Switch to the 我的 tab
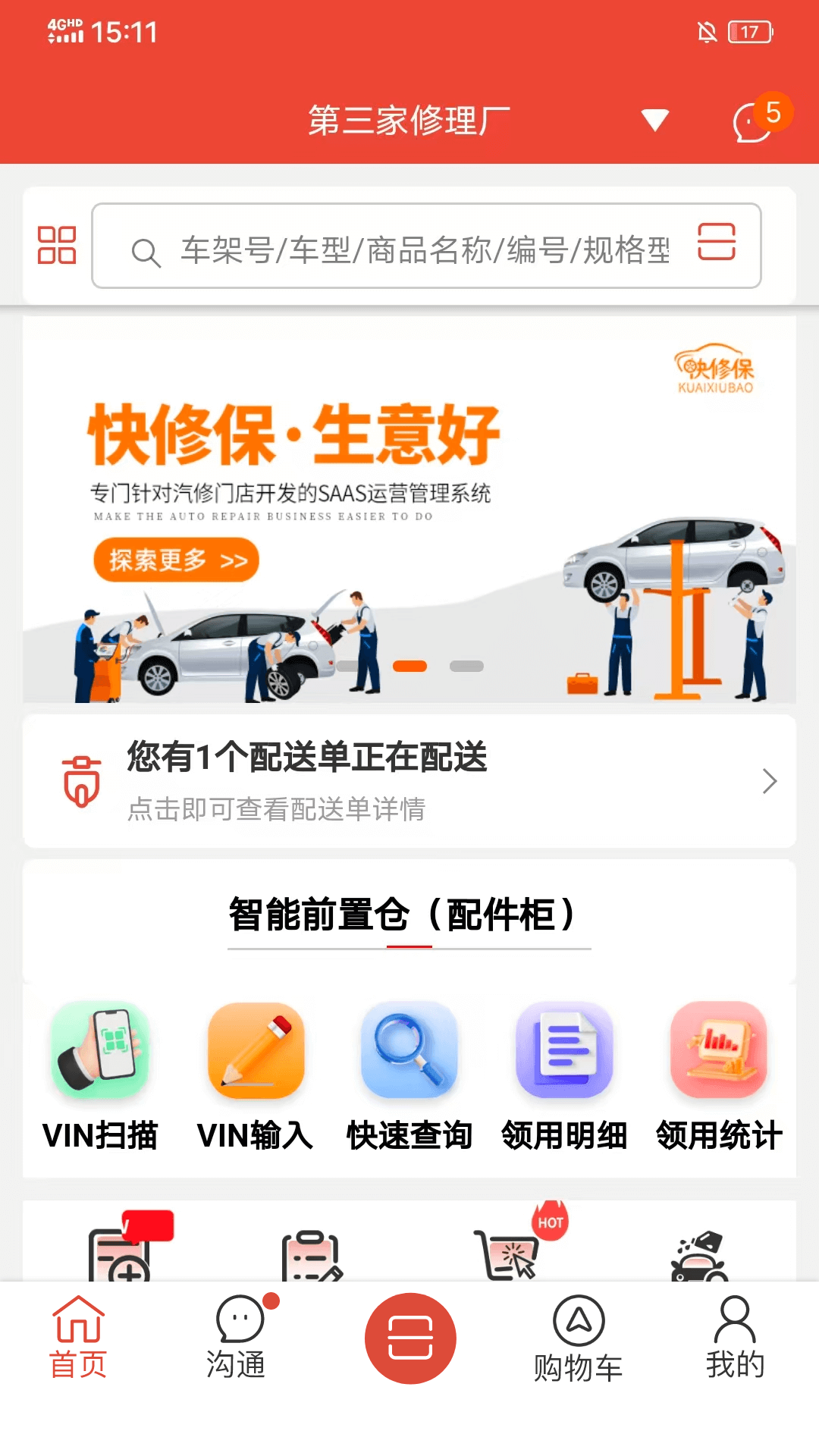The height and width of the screenshot is (1456, 819). pyautogui.click(x=735, y=1338)
